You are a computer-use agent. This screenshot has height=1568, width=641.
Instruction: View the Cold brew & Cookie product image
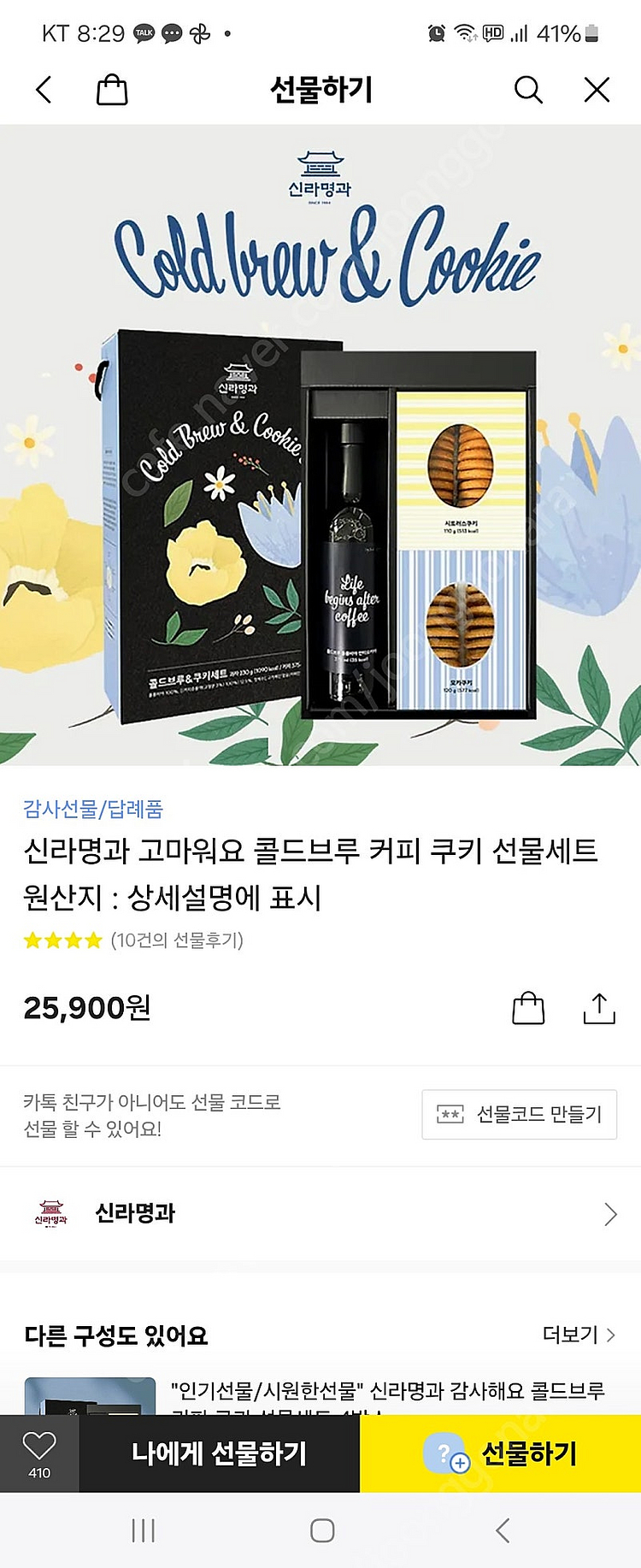(x=320, y=445)
